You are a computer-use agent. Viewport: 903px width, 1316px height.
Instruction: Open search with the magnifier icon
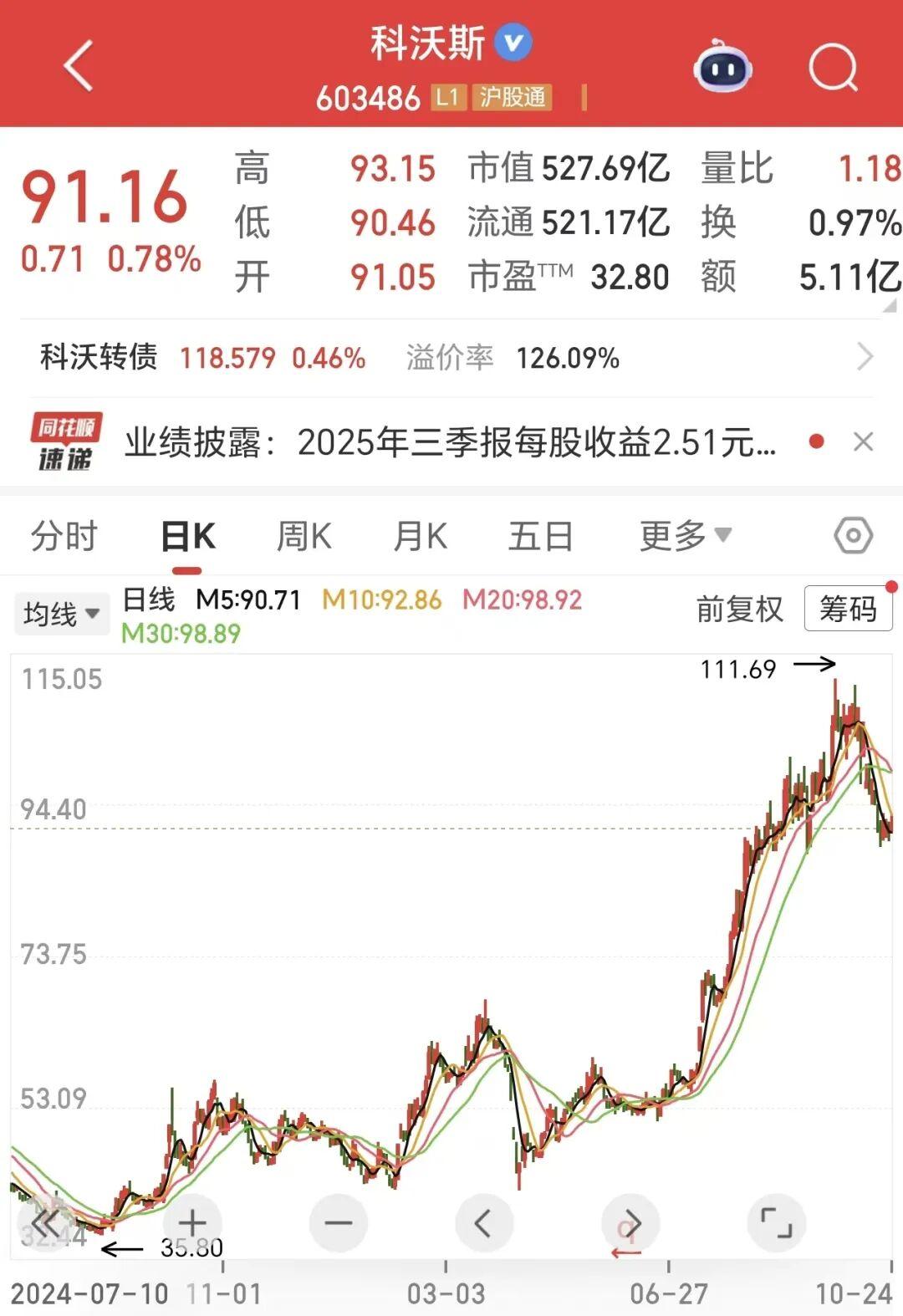click(x=831, y=67)
